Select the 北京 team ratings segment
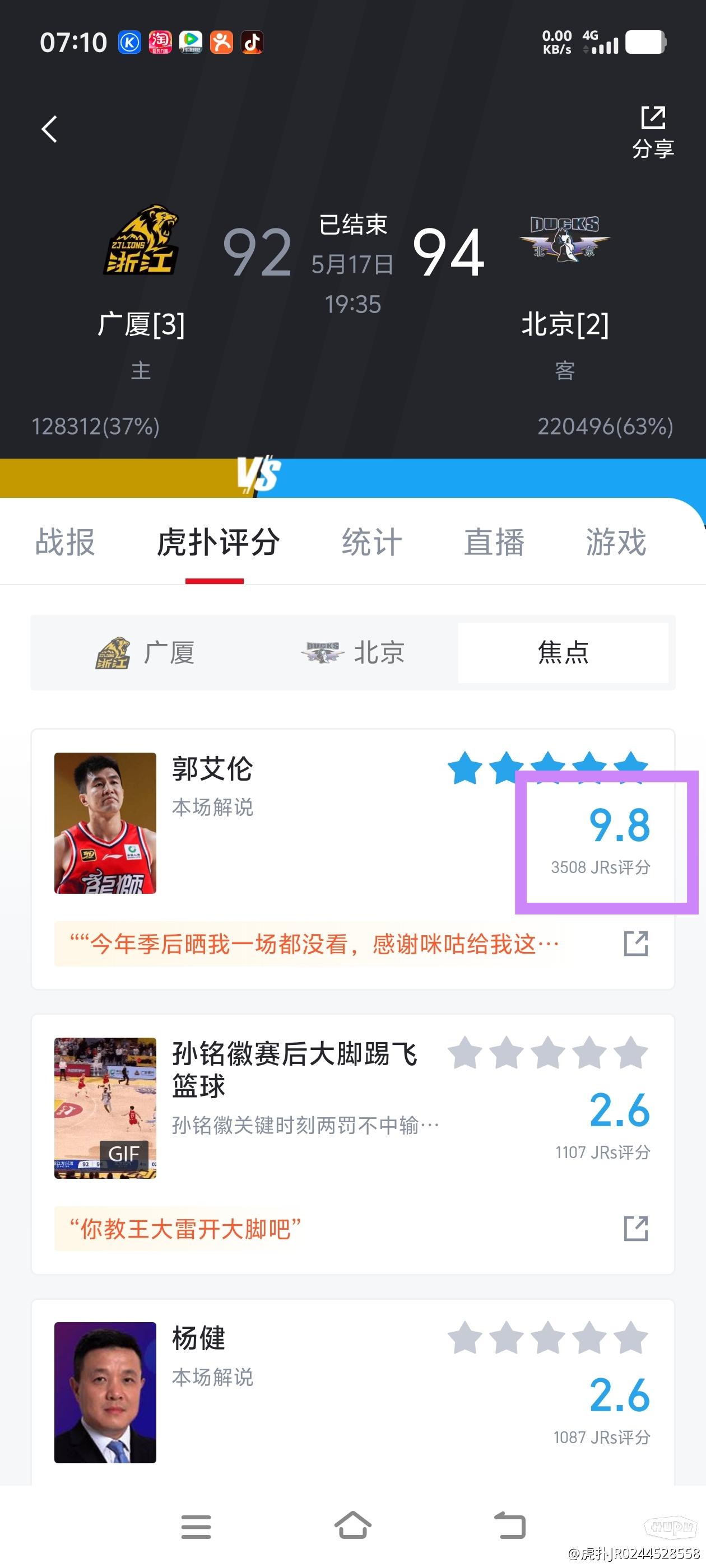The width and height of the screenshot is (706, 1568). (x=352, y=652)
